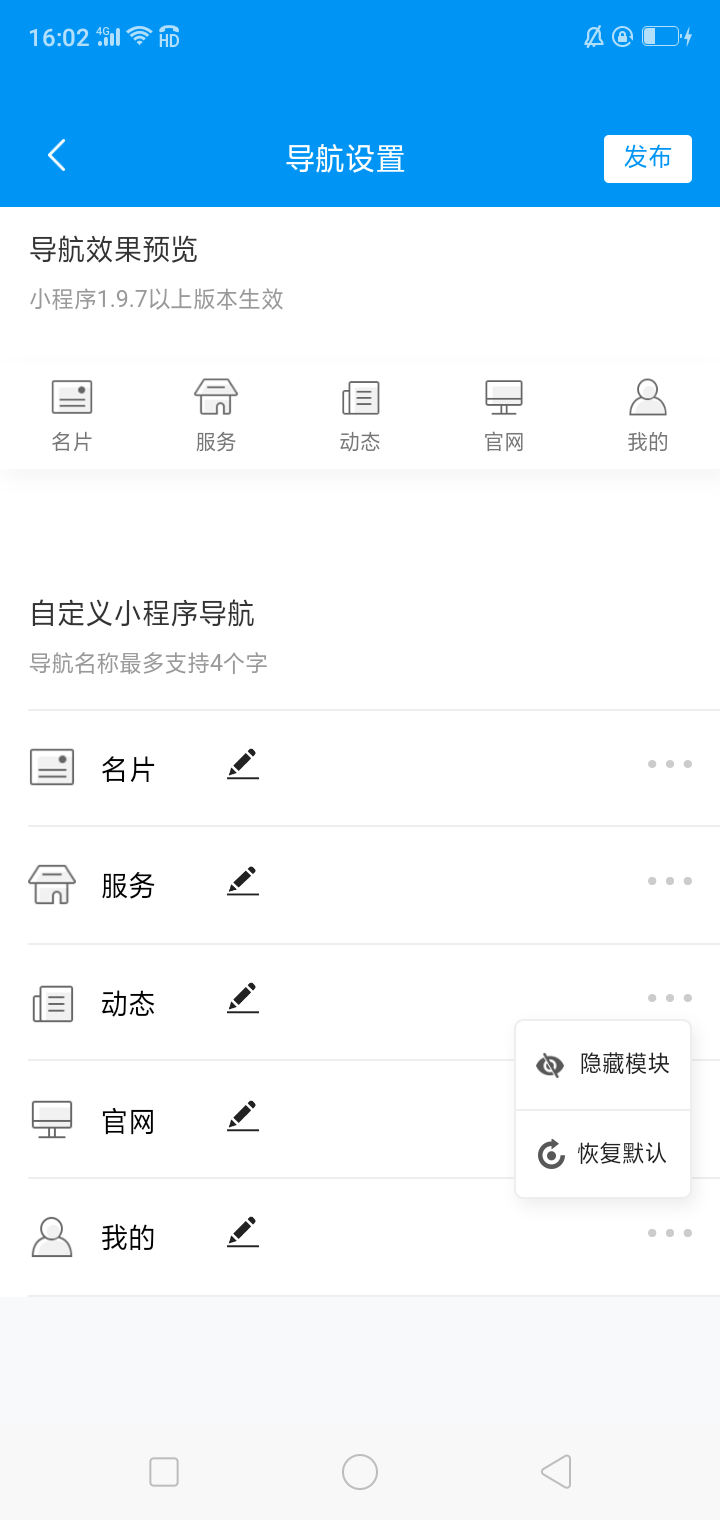Screen dimensions: 720x1520
Task: Tap the system home button
Action: [x=360, y=1472]
